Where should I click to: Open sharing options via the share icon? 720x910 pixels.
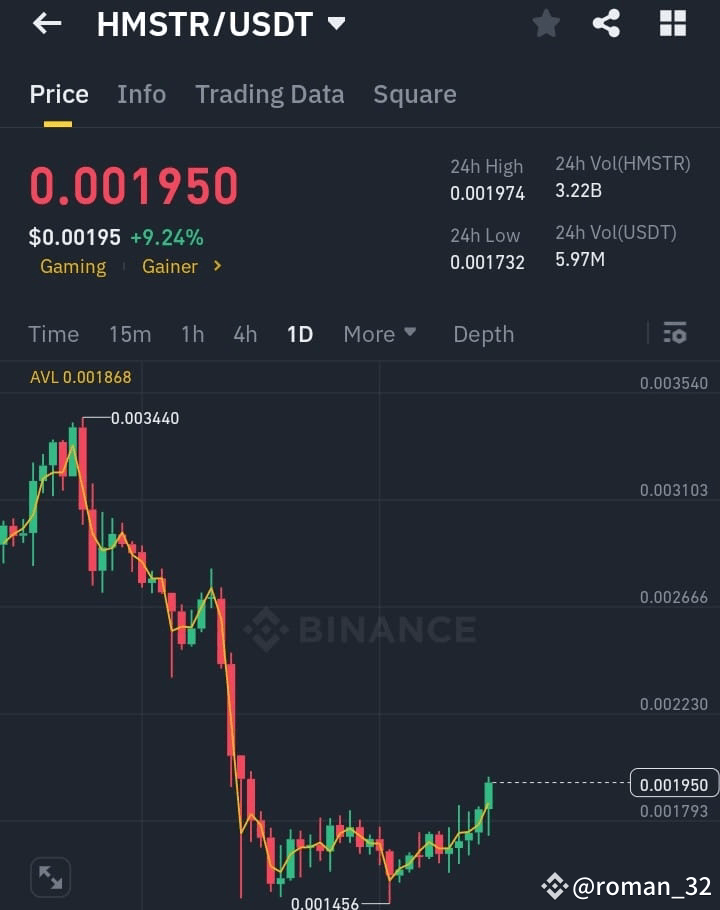[606, 23]
